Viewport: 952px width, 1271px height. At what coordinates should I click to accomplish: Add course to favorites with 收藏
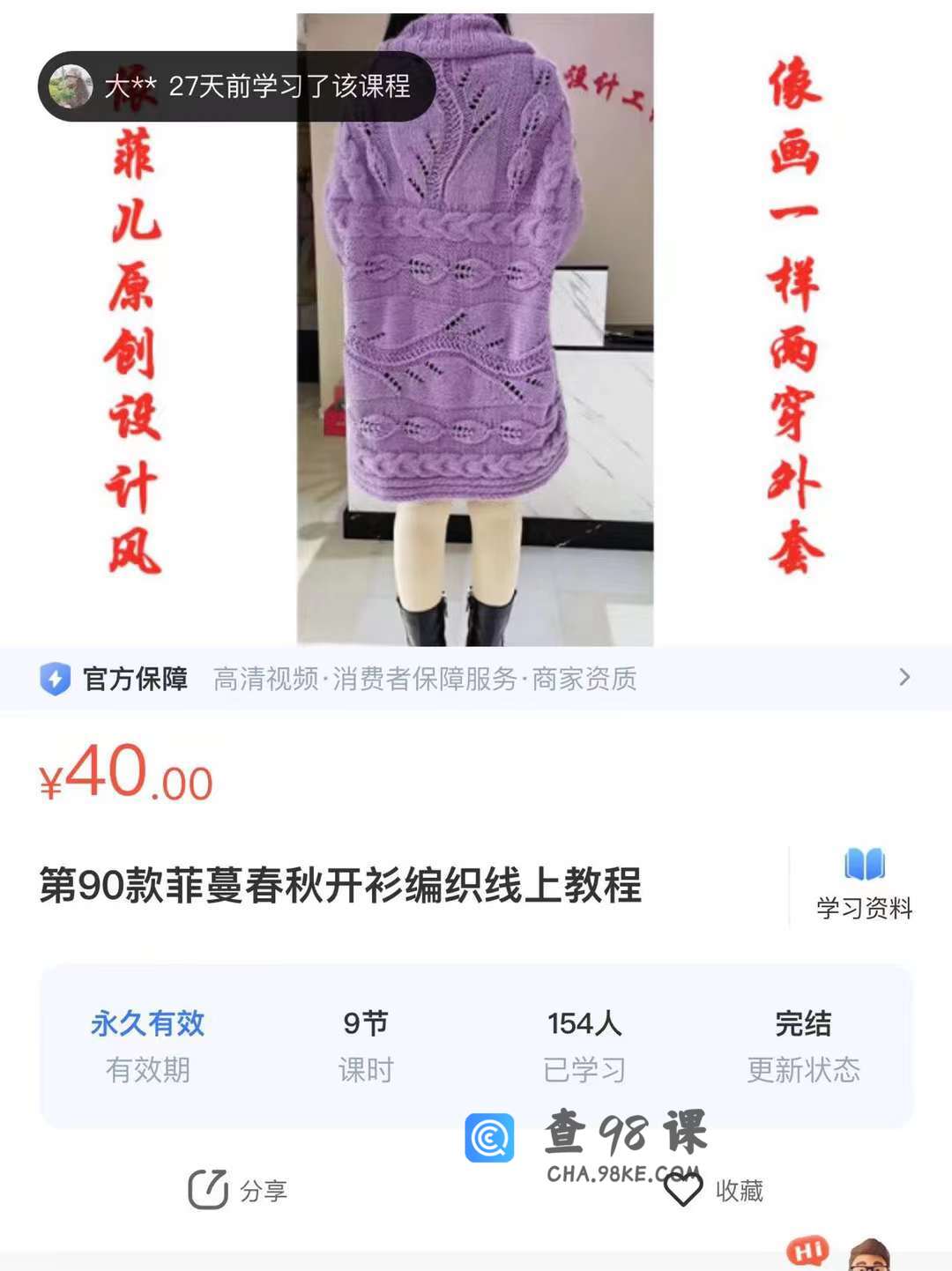click(714, 1190)
